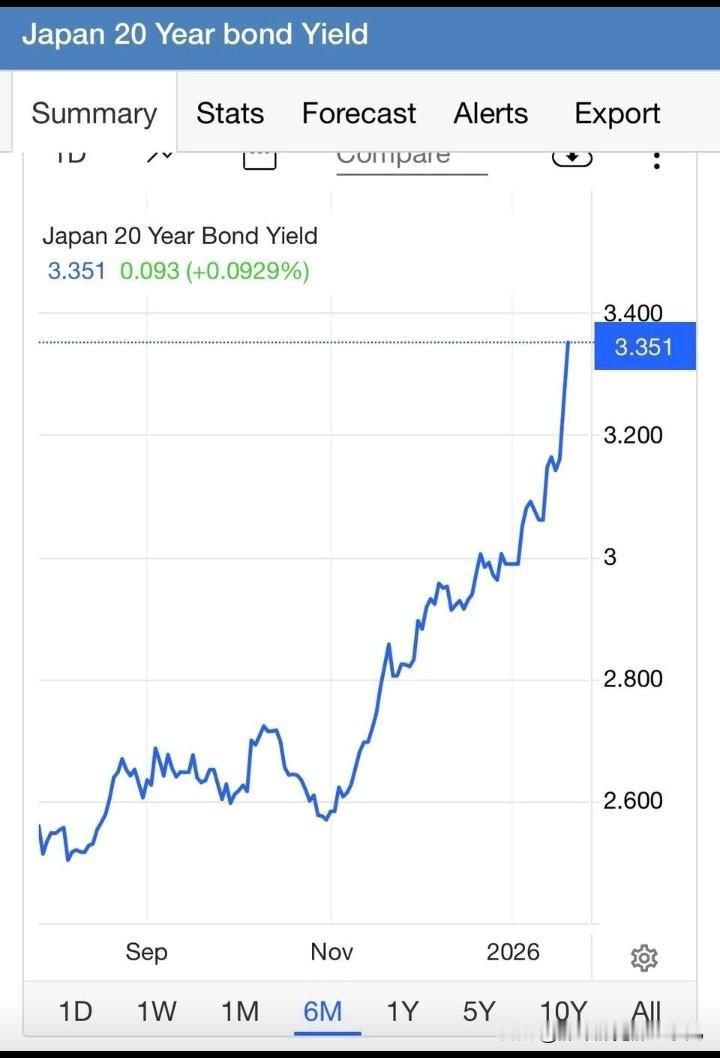This screenshot has width=720, height=1058.
Task: Click the download chart icon
Action: point(572,155)
